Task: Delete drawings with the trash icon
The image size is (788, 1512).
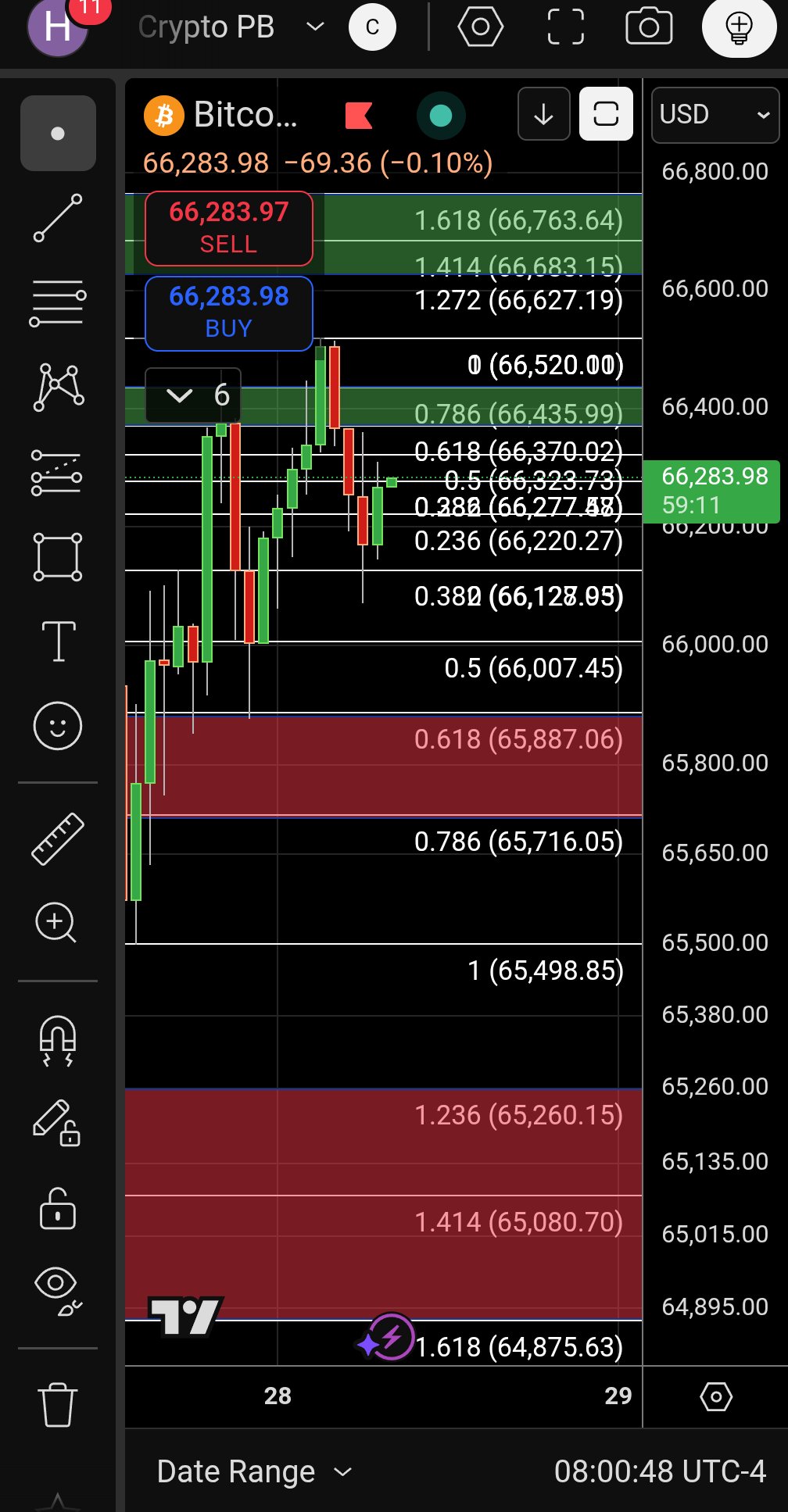Action: point(58,1404)
